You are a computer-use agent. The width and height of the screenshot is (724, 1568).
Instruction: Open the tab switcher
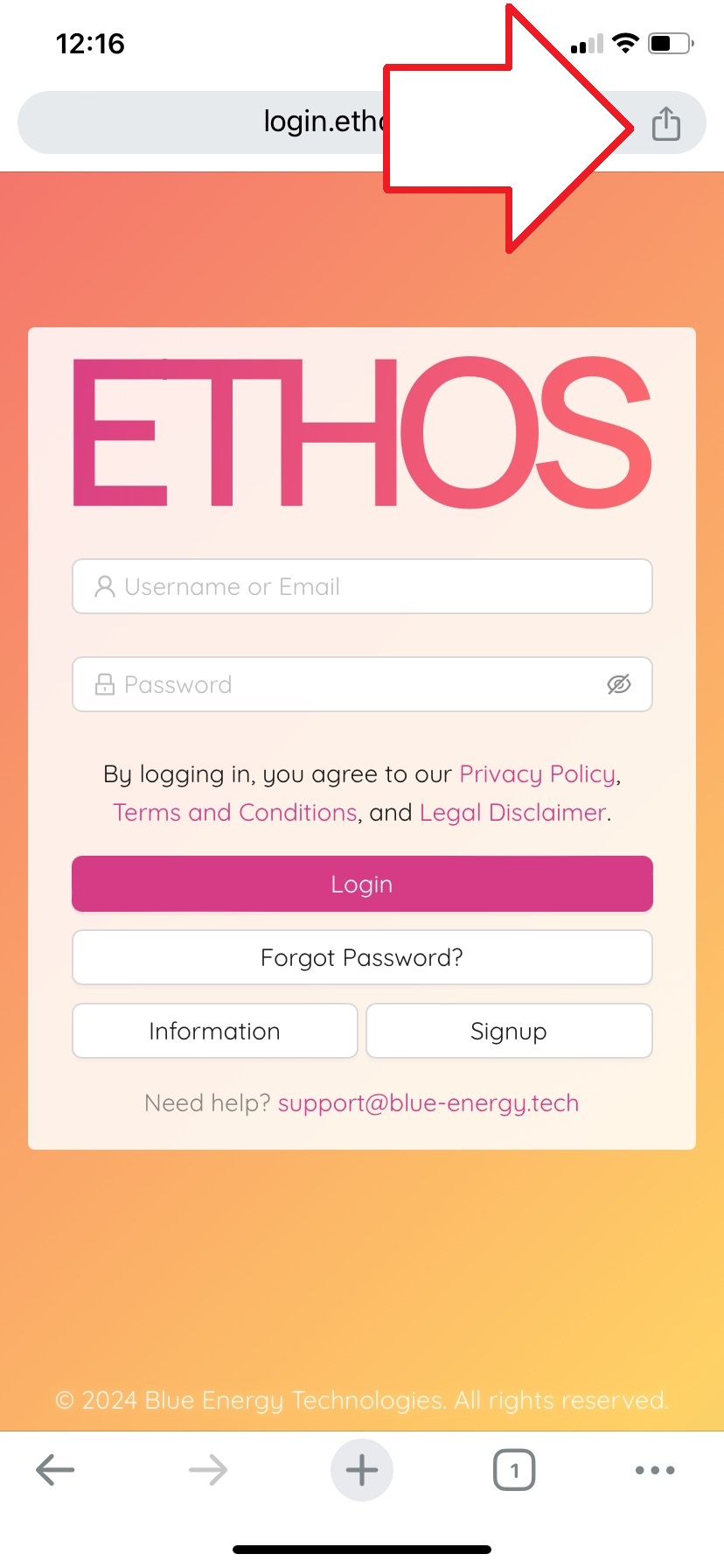click(514, 1470)
